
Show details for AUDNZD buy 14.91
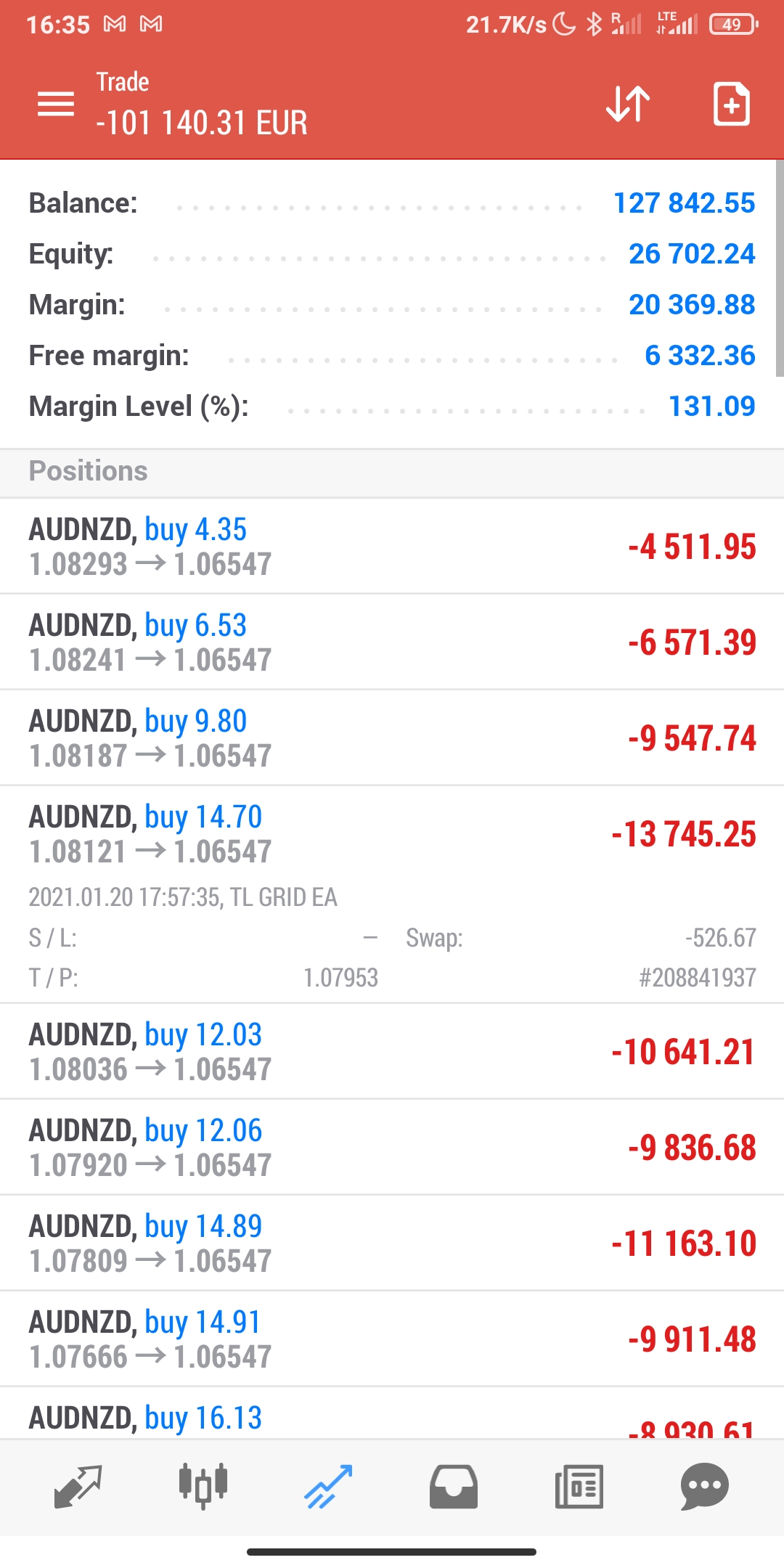392,1339
